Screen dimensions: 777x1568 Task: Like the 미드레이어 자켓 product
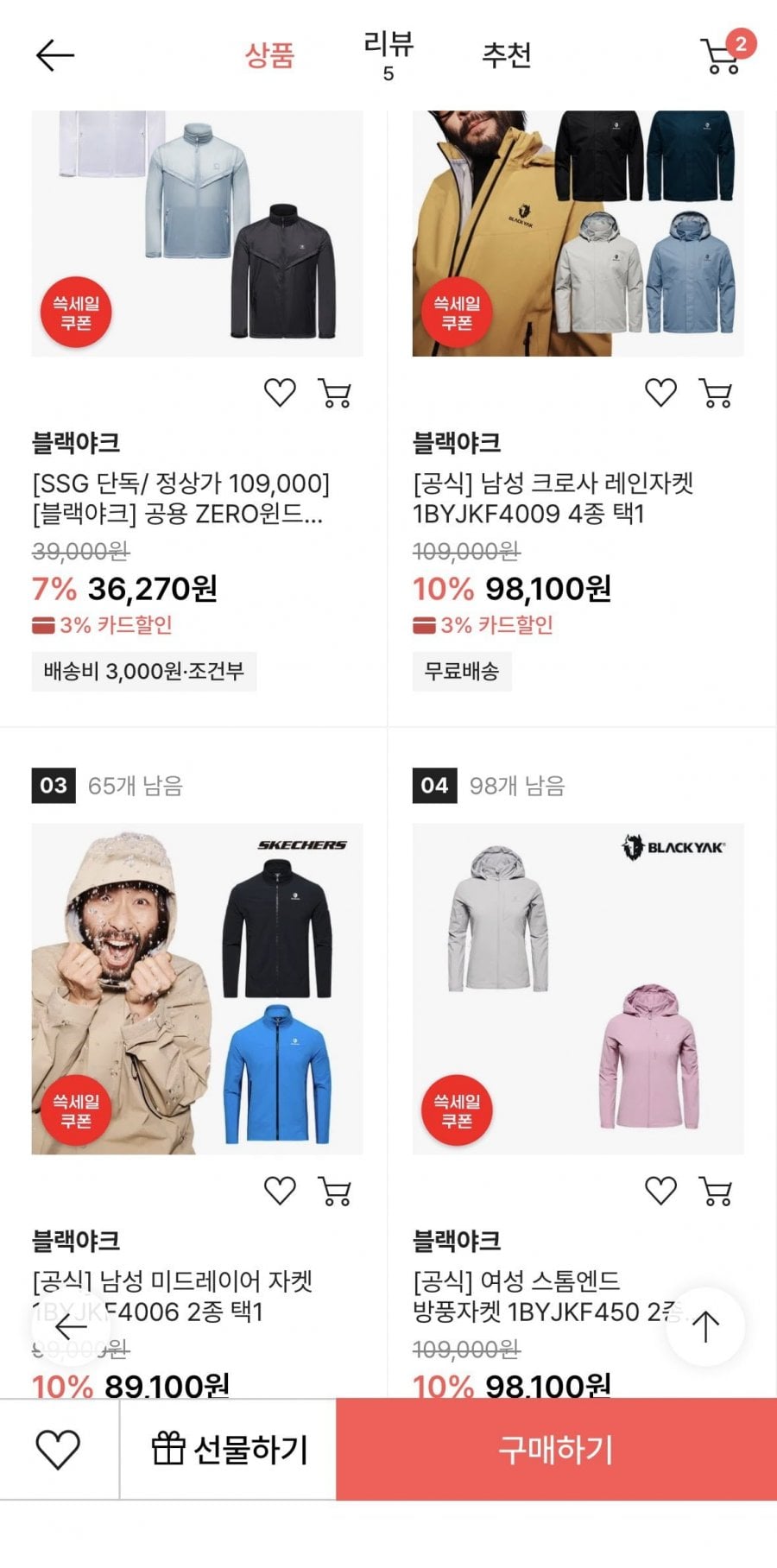click(x=280, y=1191)
